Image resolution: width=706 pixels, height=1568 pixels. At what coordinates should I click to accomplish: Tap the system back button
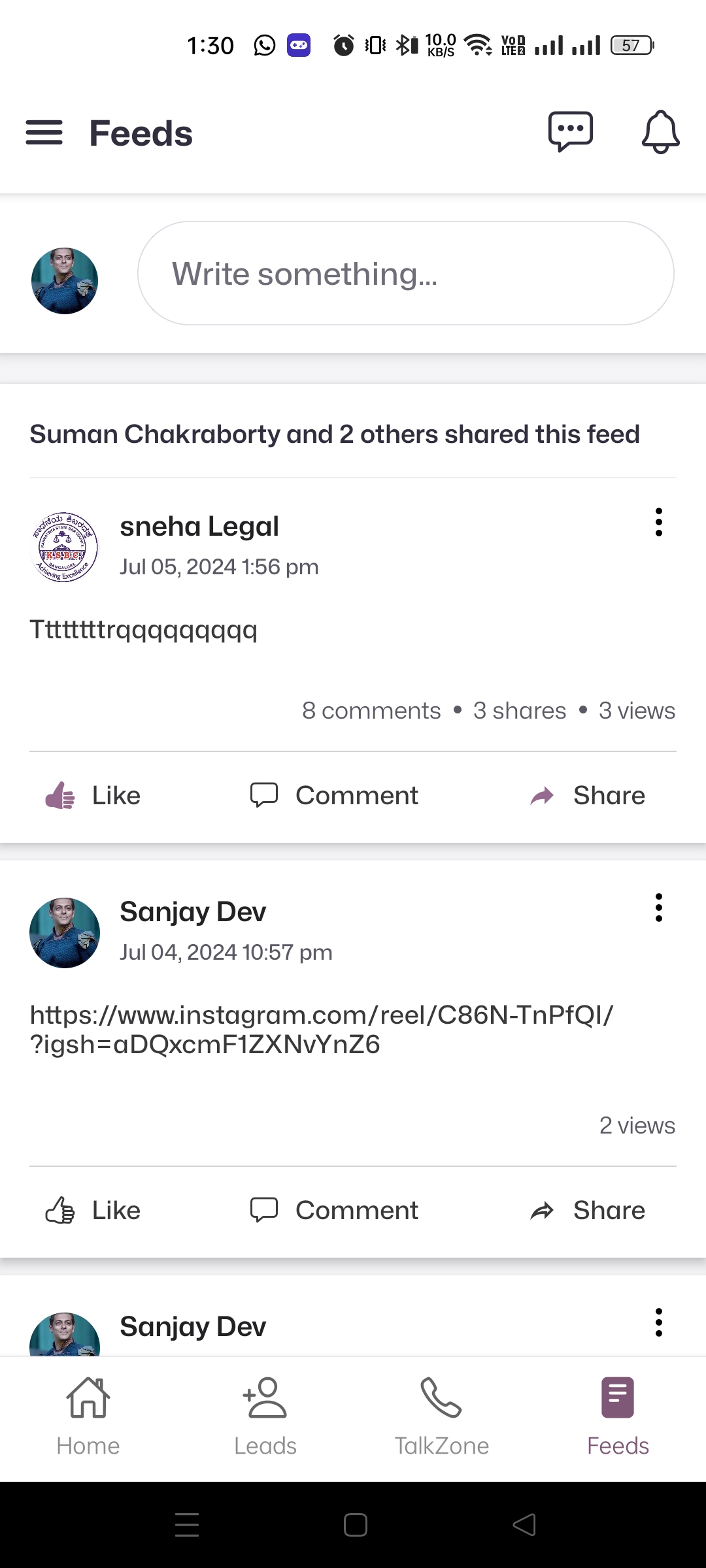pos(524,1525)
